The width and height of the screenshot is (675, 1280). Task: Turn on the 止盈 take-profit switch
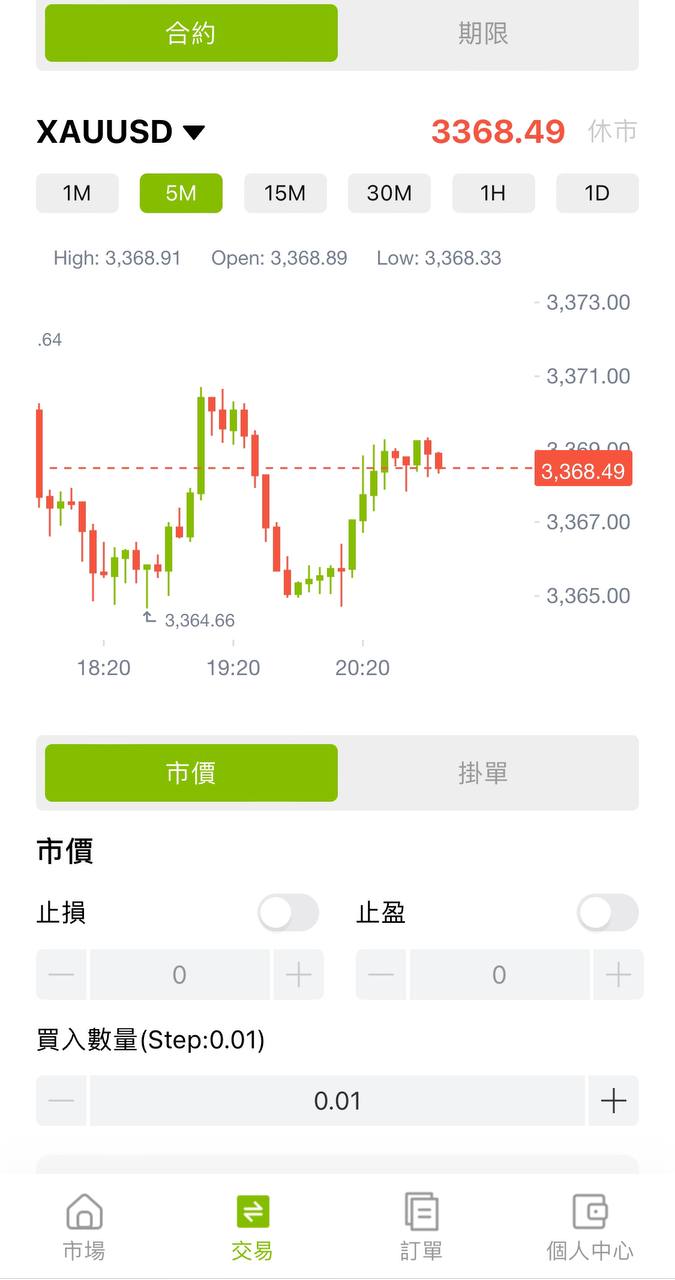607,913
